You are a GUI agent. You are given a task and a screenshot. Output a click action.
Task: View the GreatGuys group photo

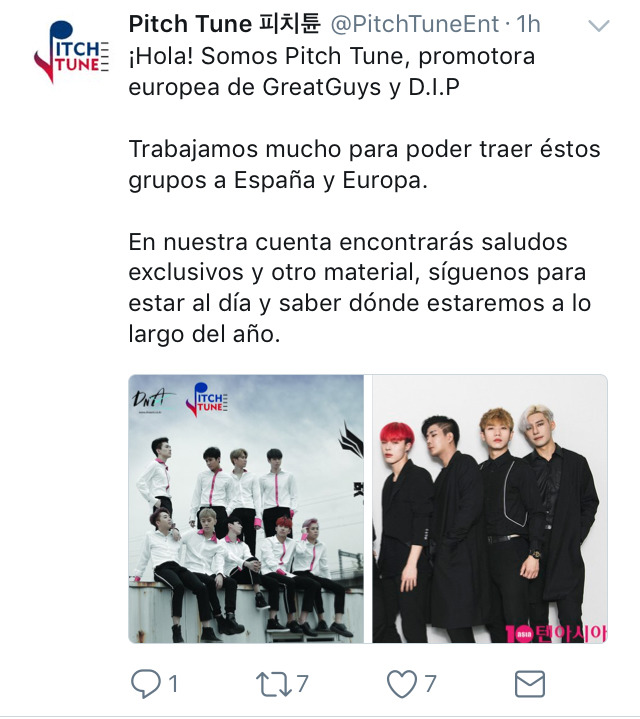tap(246, 509)
